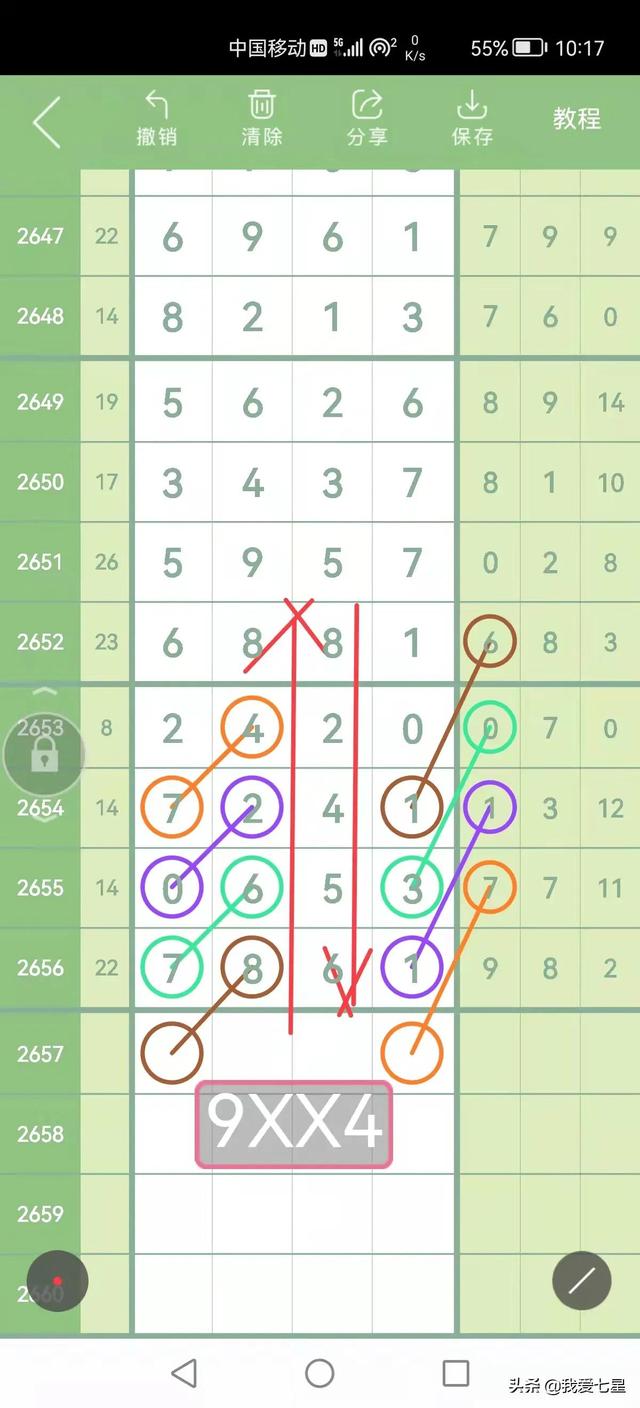Save the chart with 保存
Image resolution: width=640 pixels, height=1408 pixels.
coord(472,119)
